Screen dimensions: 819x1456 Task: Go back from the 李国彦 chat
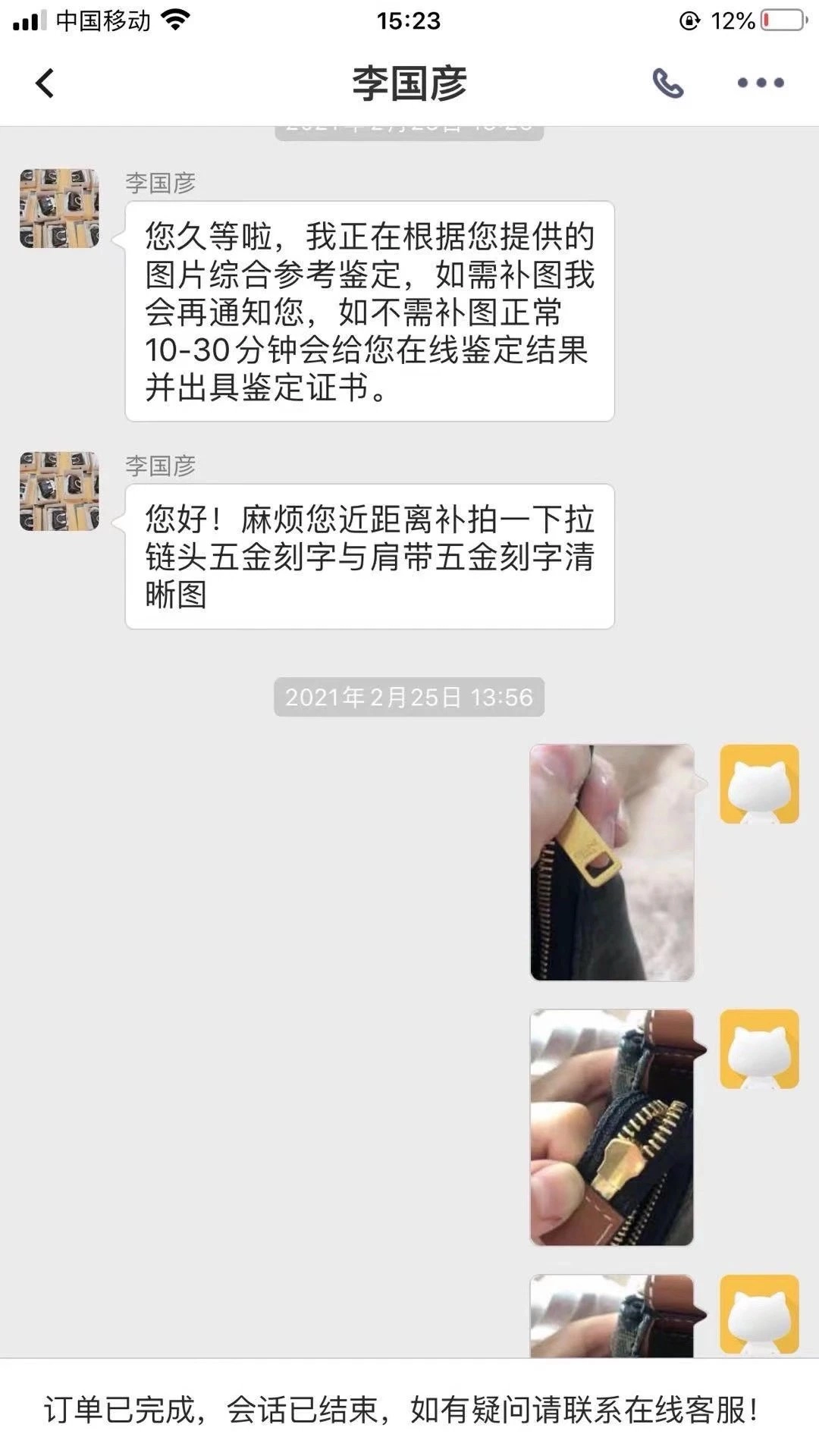[45, 83]
